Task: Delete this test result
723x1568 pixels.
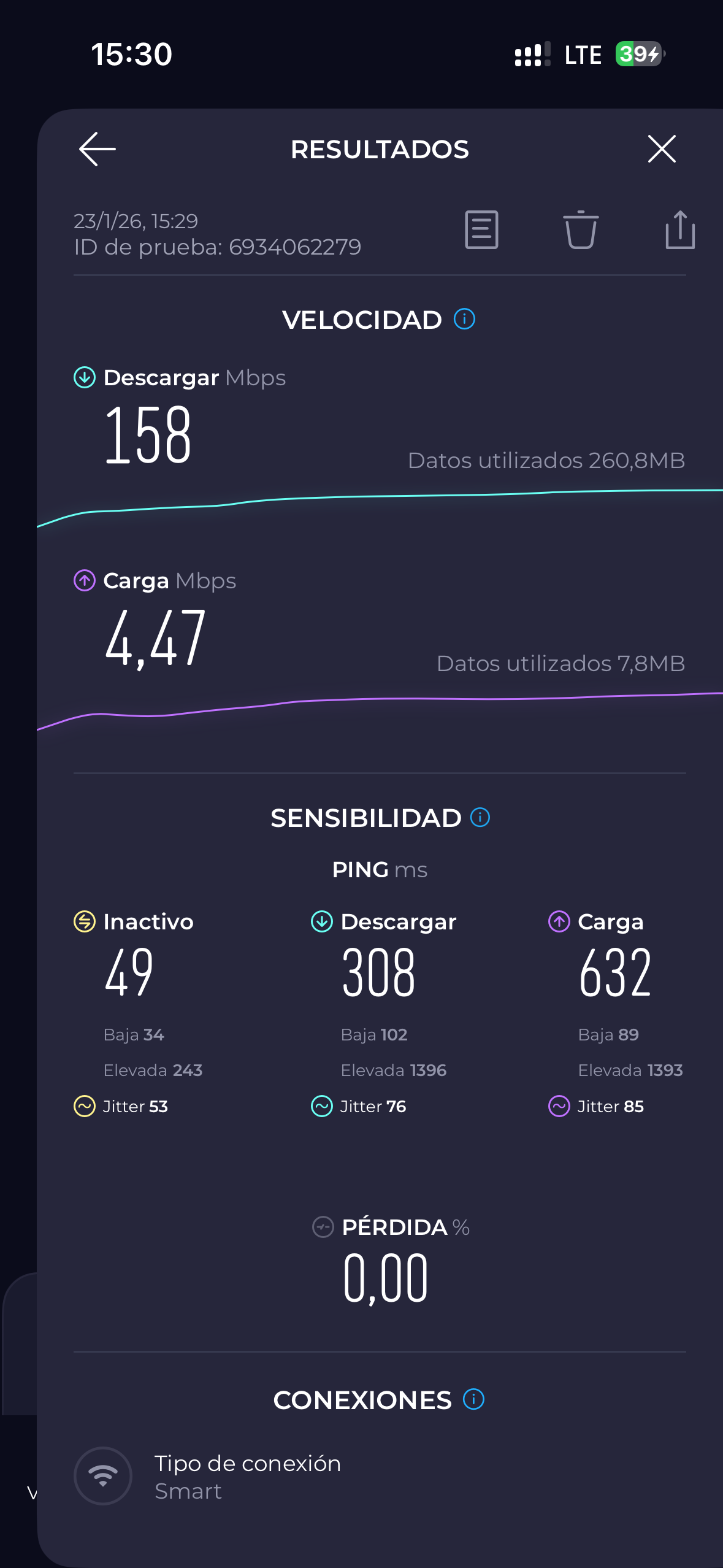Action: point(580,230)
